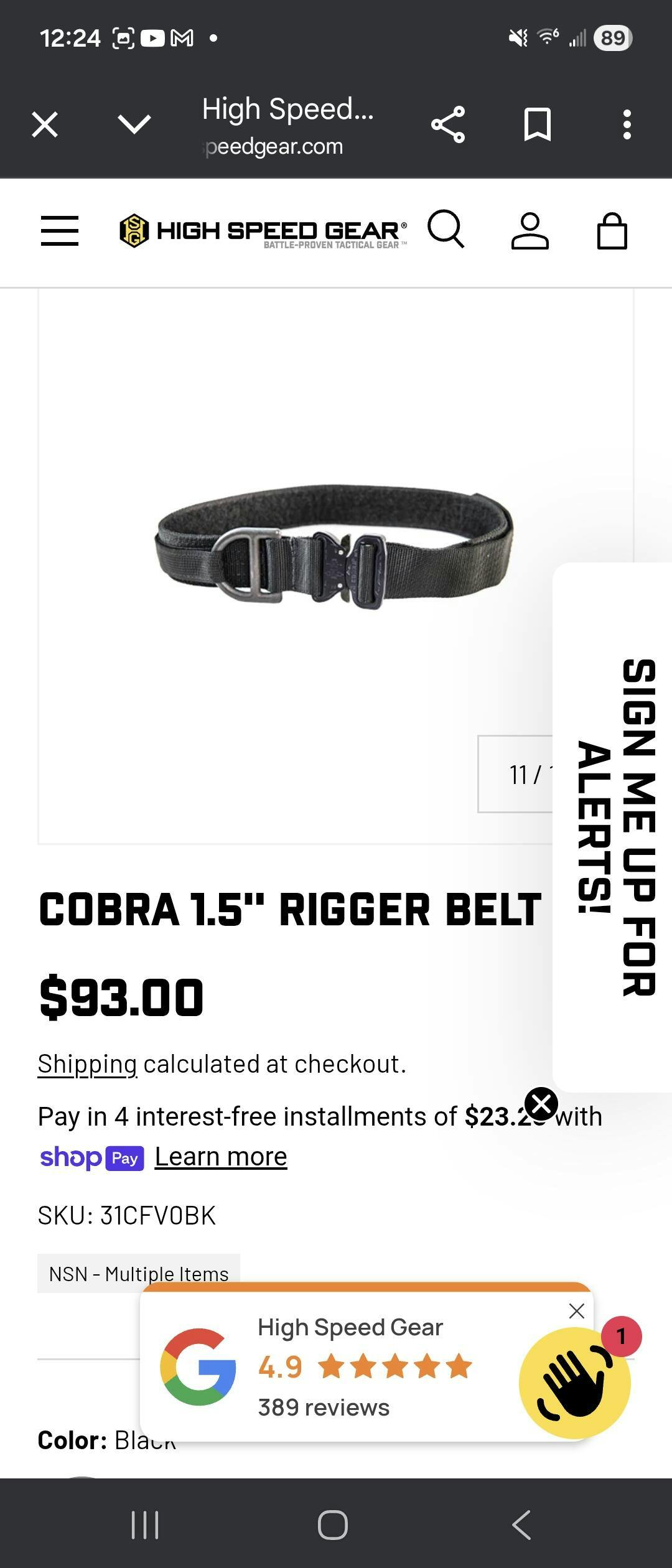
Task: Close the in-app browser tab
Action: point(45,124)
